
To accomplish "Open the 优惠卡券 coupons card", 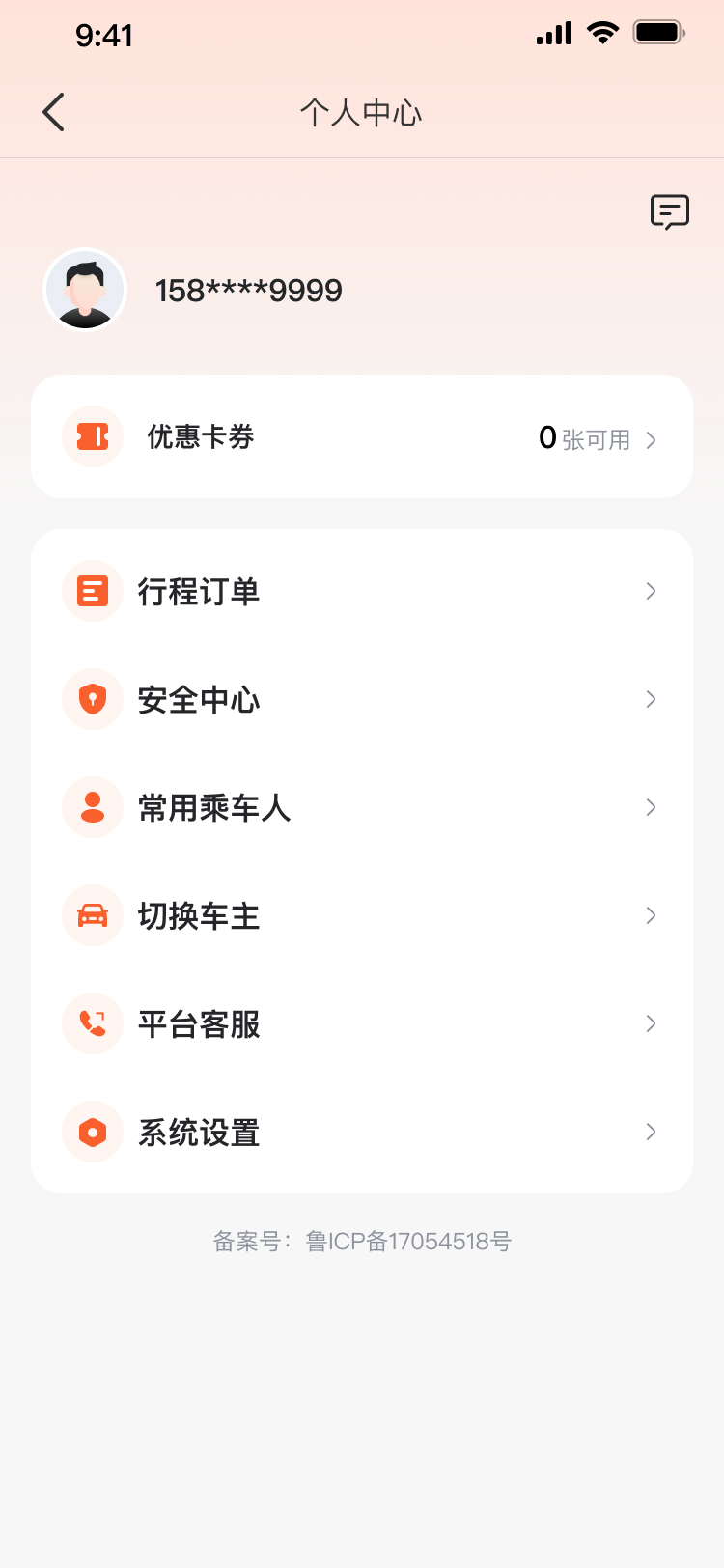I will click(362, 436).
